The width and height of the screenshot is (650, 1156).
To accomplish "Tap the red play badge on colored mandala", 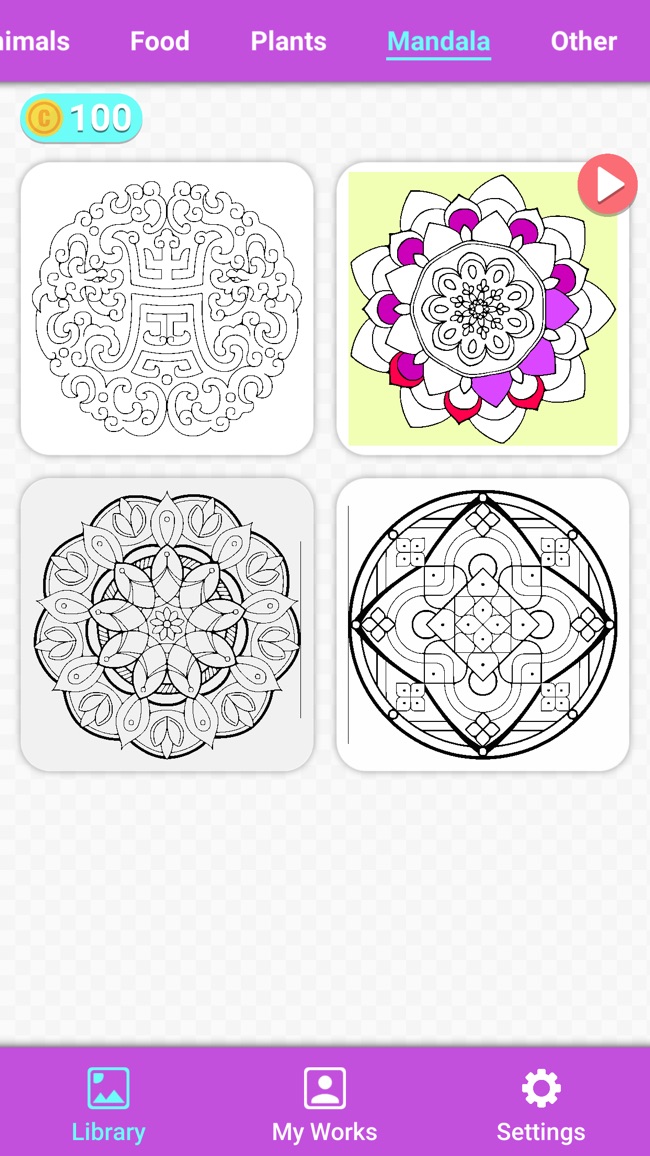I will click(607, 185).
